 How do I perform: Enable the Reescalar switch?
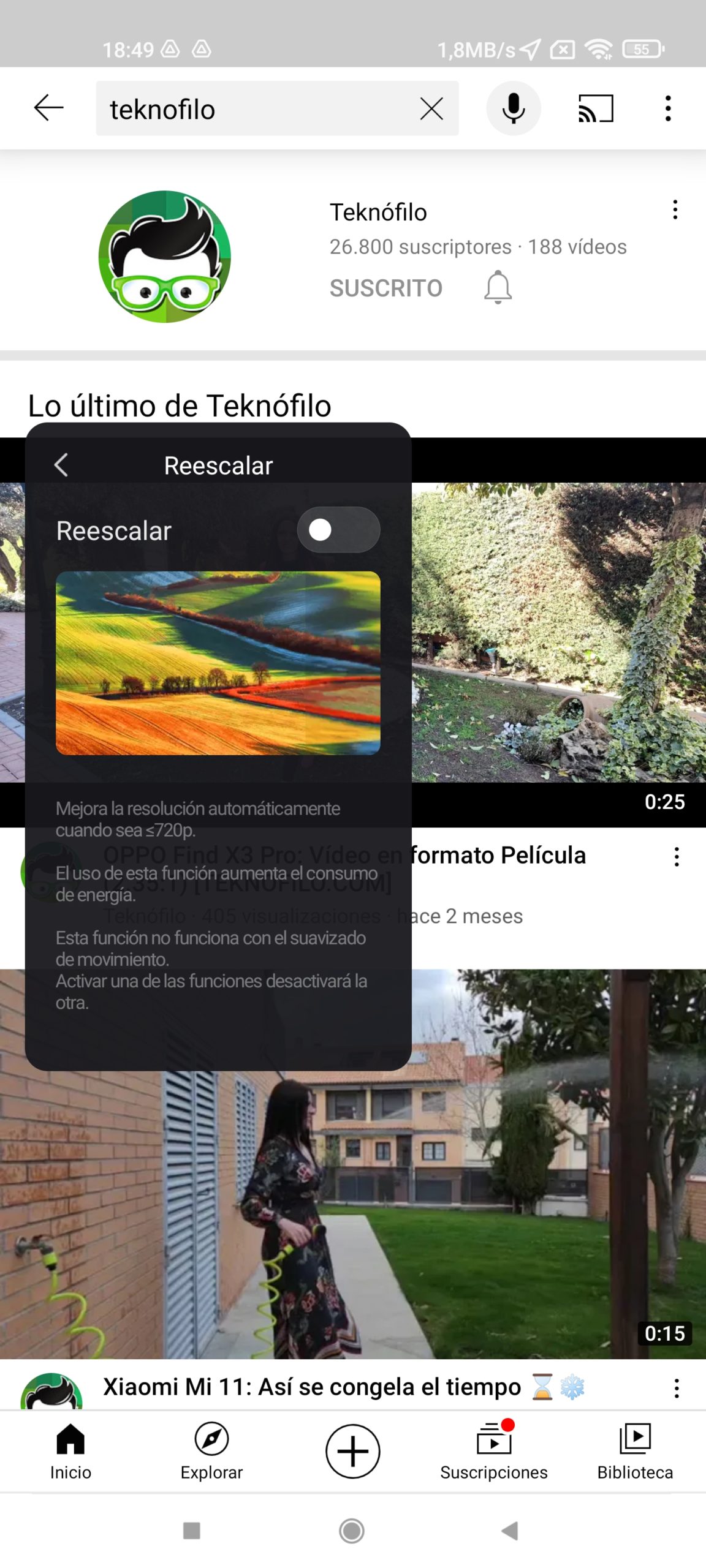coord(338,530)
